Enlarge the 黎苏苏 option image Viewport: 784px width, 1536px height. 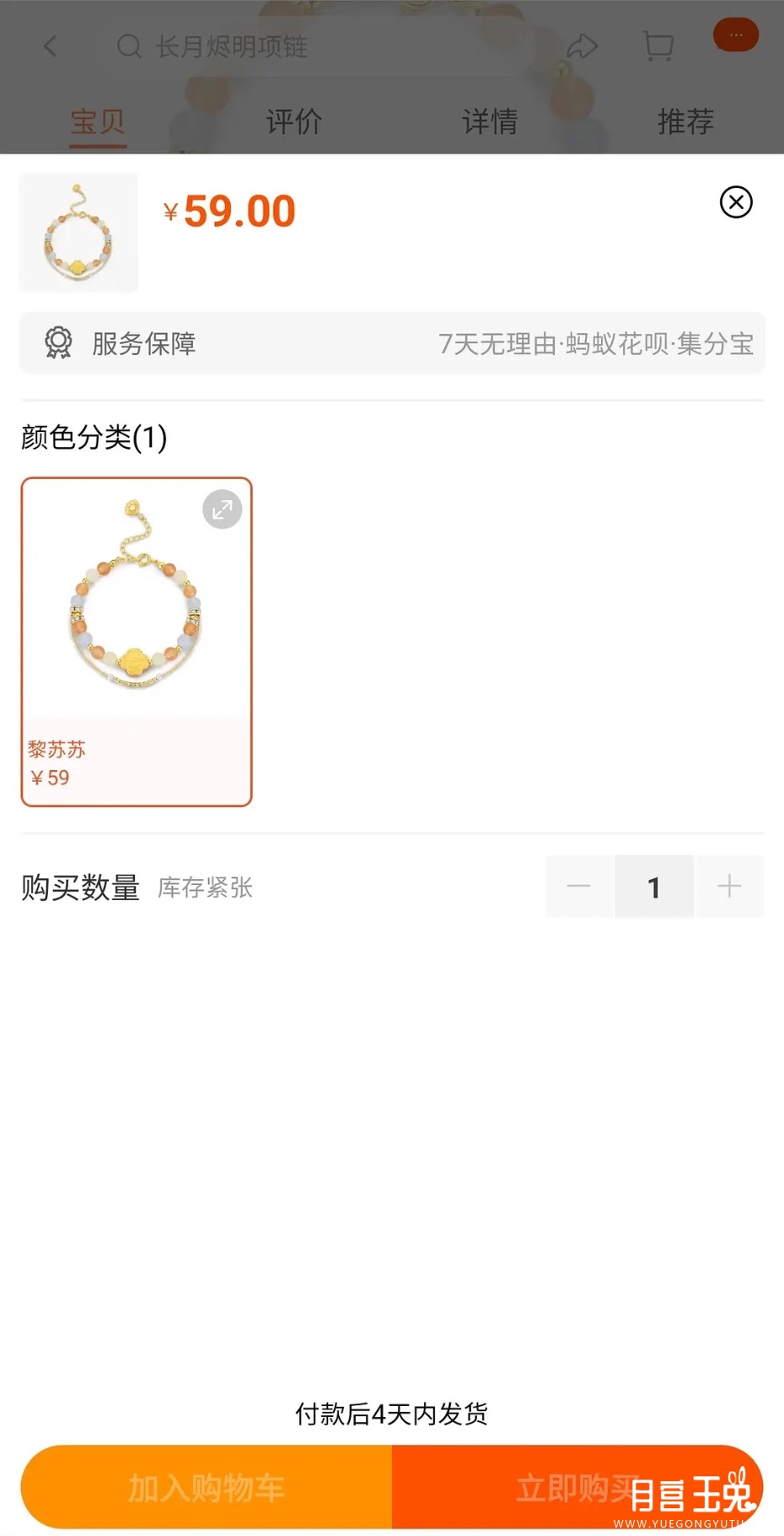[223, 509]
